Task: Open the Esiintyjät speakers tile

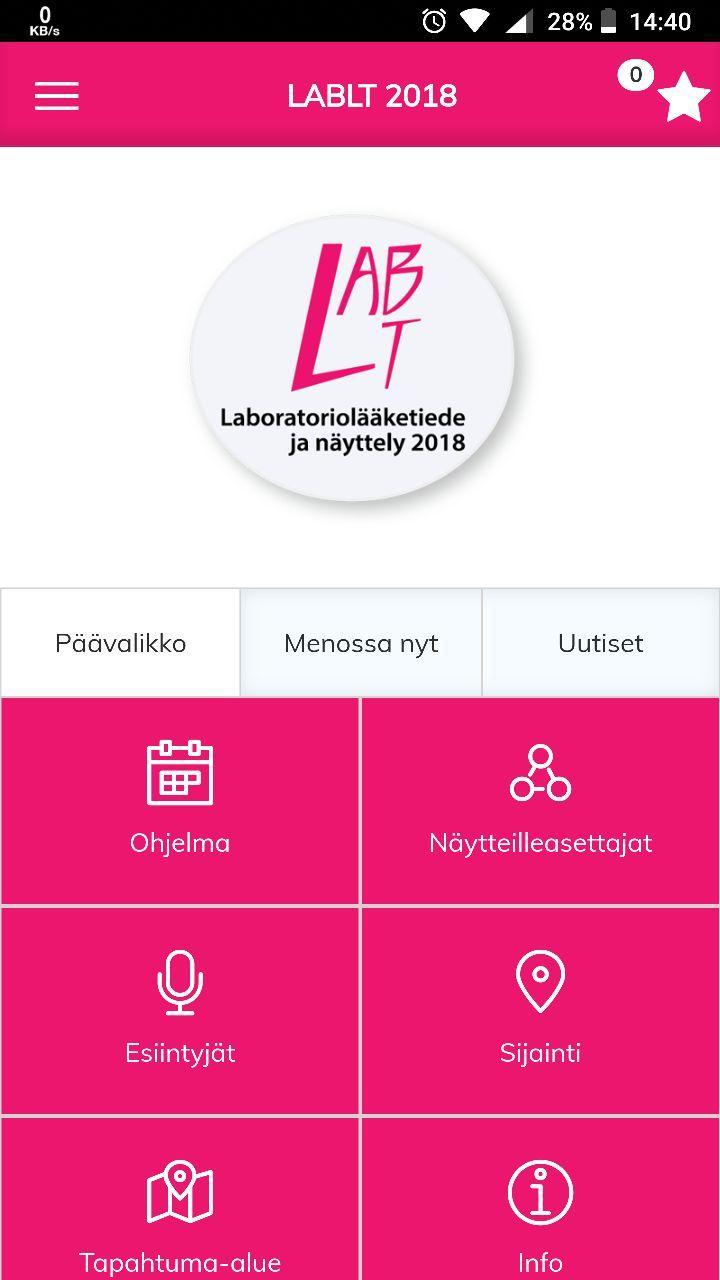Action: [x=180, y=1010]
